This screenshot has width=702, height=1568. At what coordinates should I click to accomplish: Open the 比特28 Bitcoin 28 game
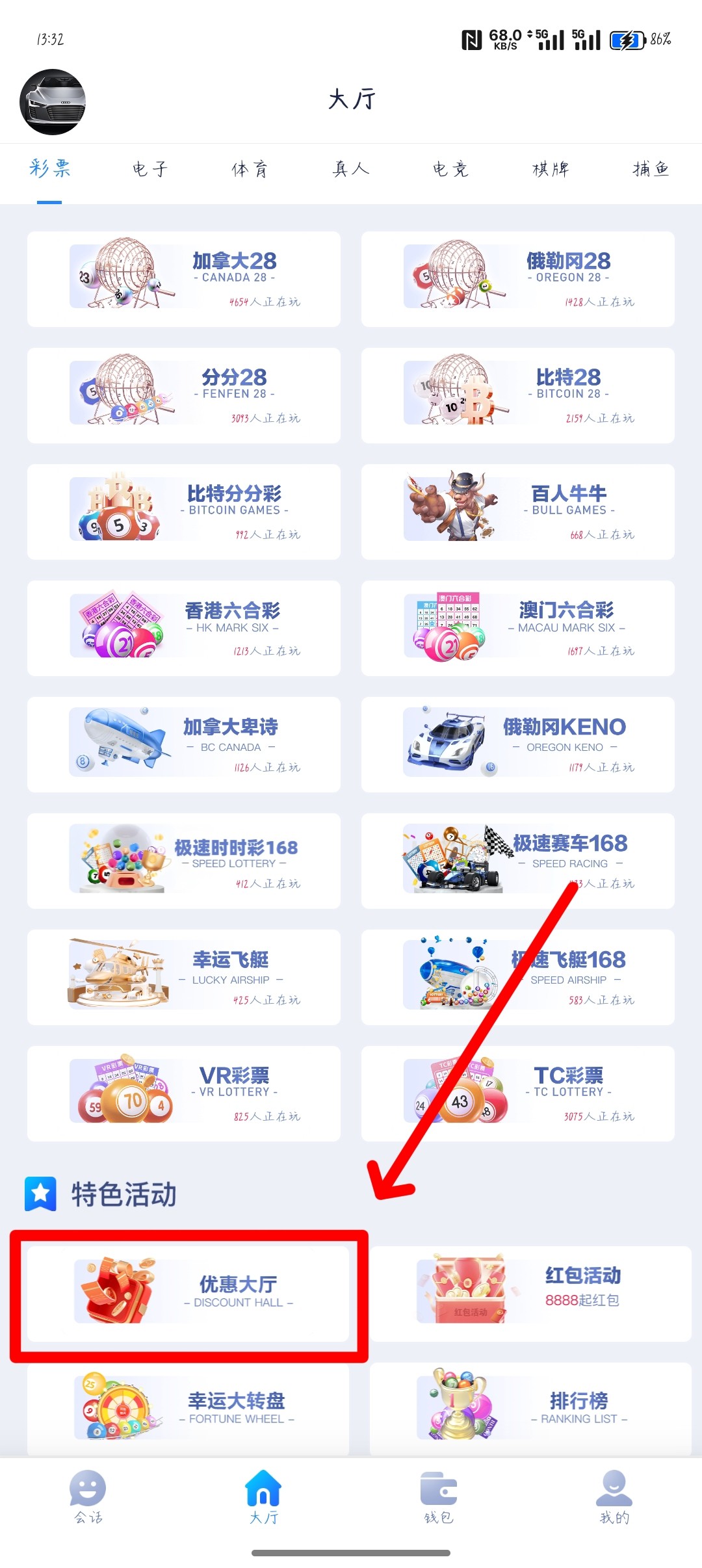tap(518, 395)
